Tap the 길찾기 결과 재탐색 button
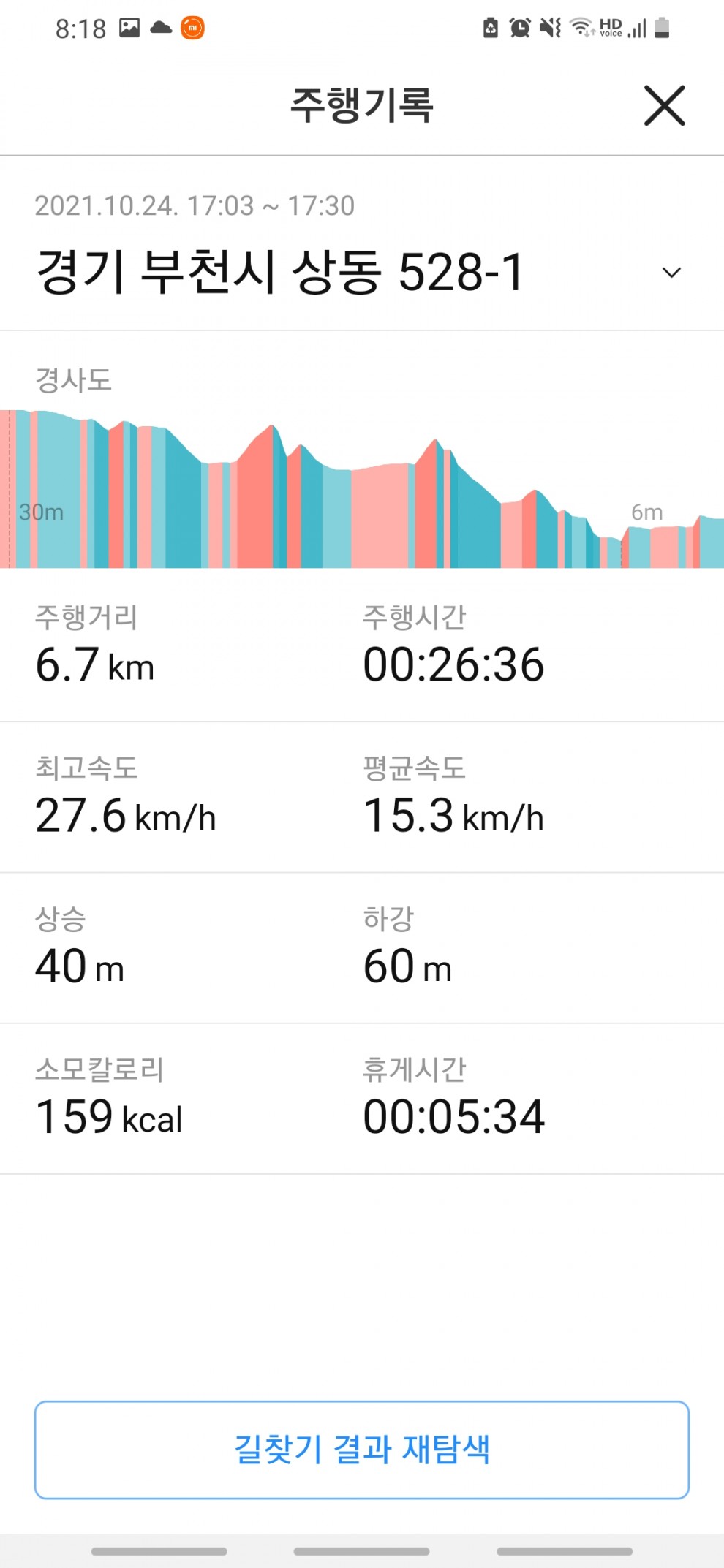This screenshot has height=1568, width=724. pos(362,1450)
